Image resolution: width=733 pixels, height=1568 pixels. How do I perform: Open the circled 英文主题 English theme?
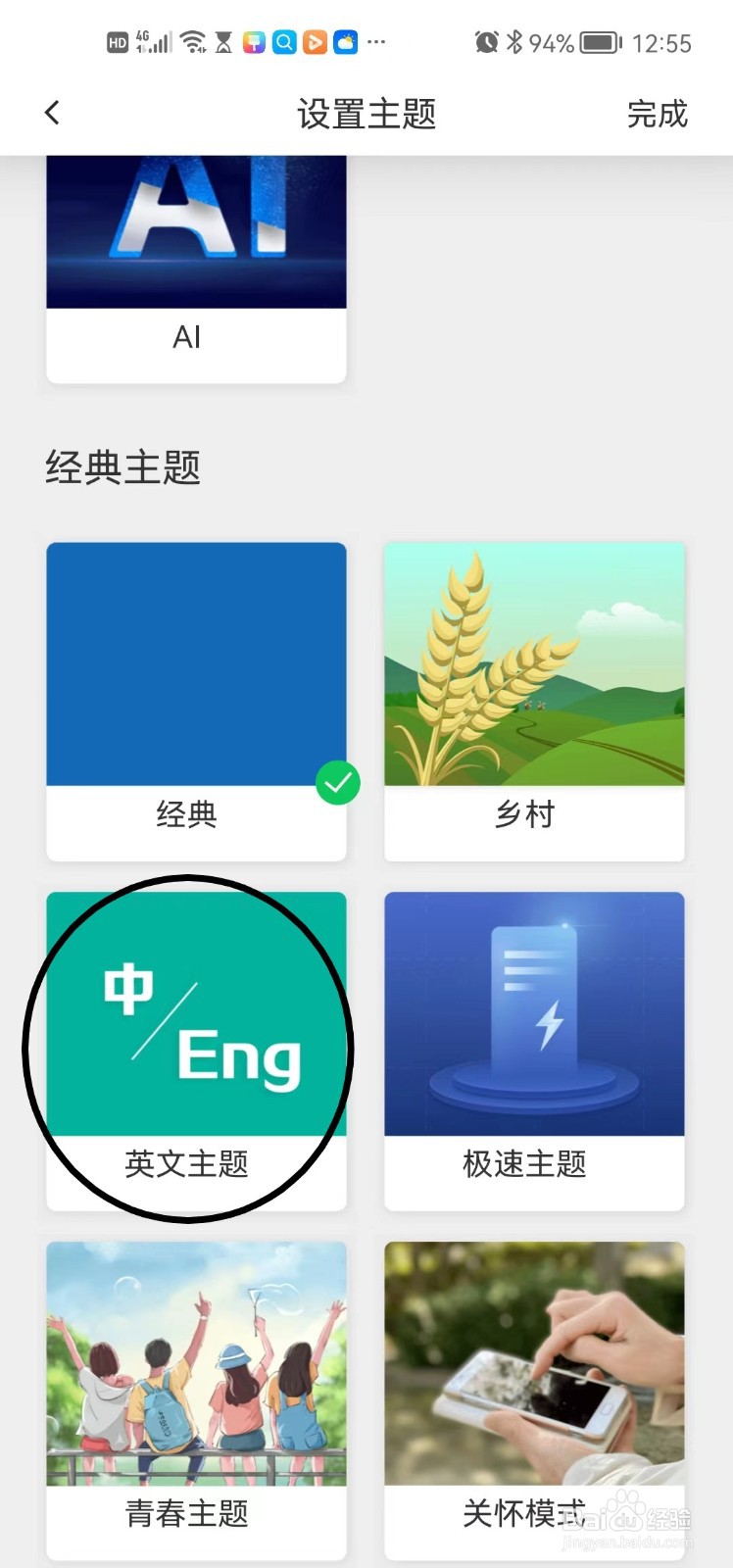[x=195, y=1017]
